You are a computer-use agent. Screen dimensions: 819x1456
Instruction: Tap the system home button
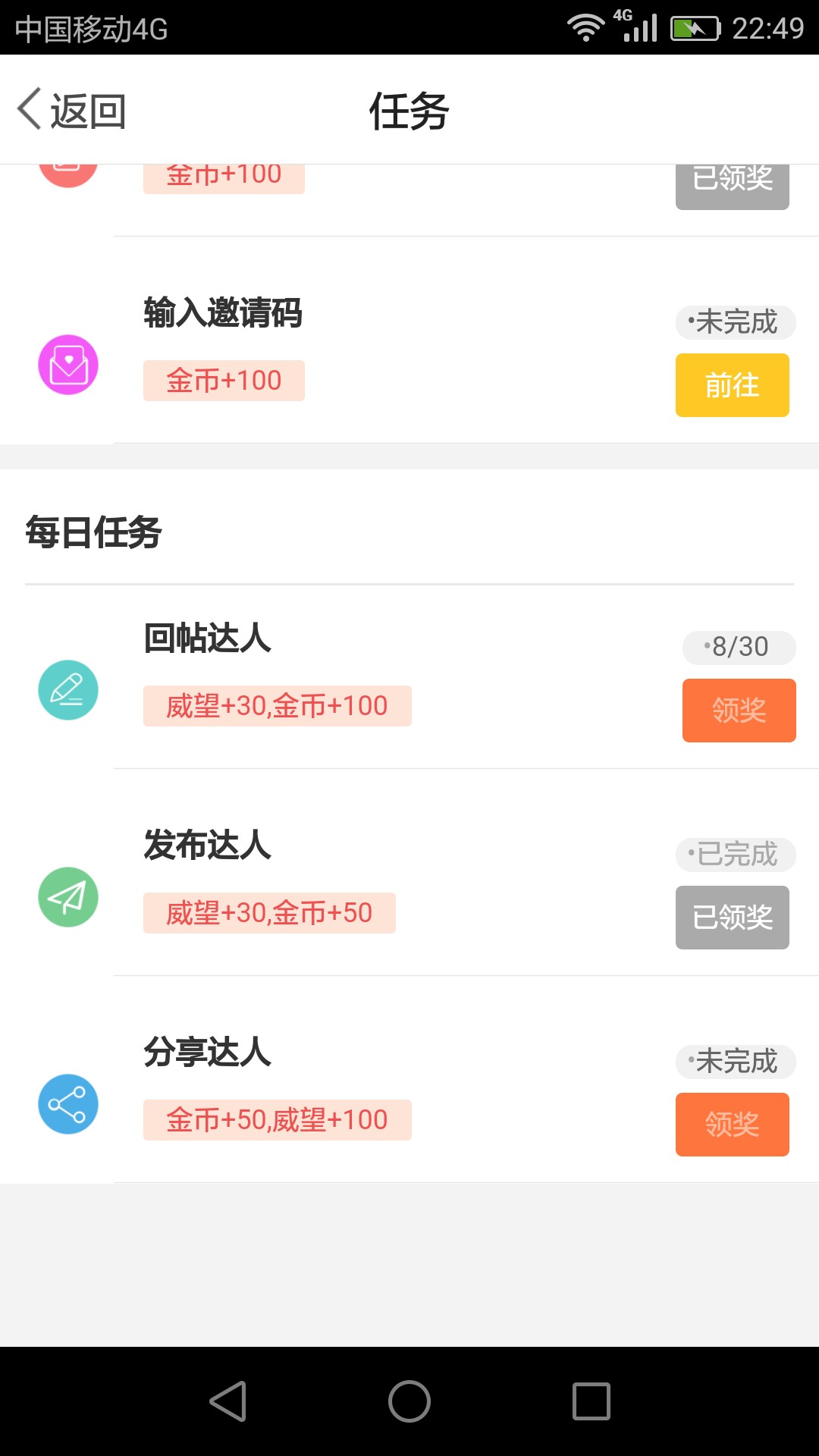409,1401
